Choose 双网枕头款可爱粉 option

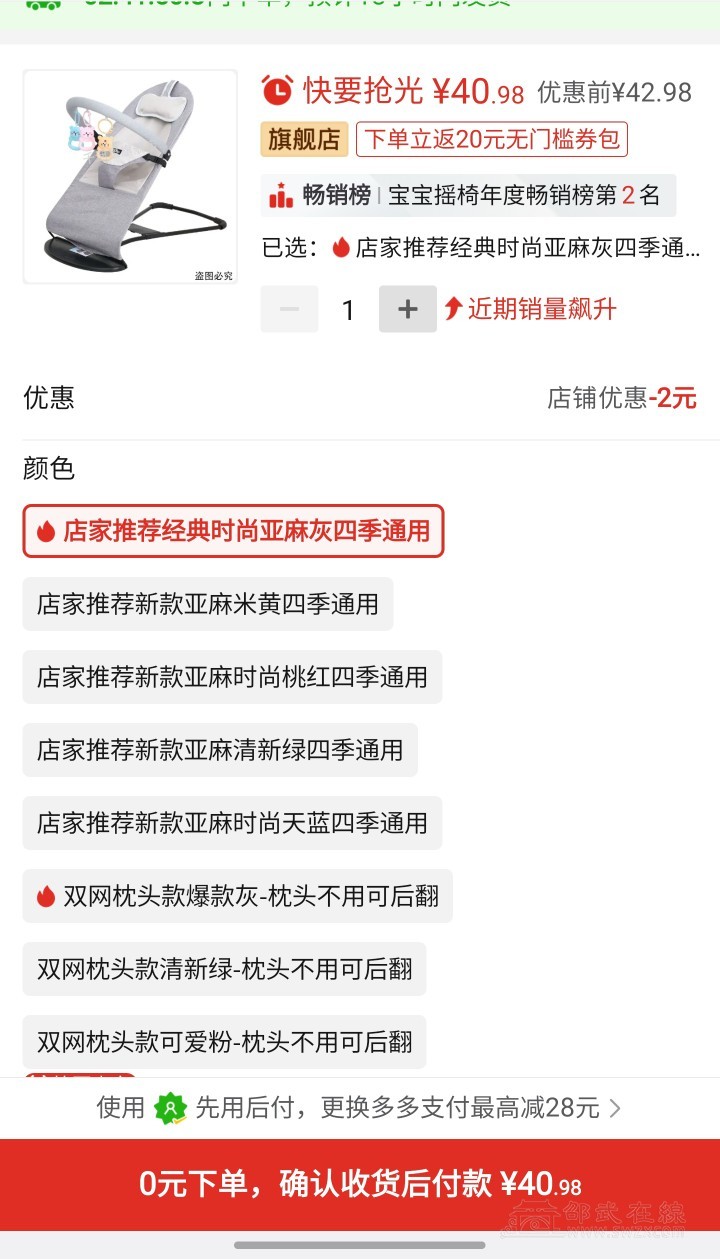[x=224, y=1042]
